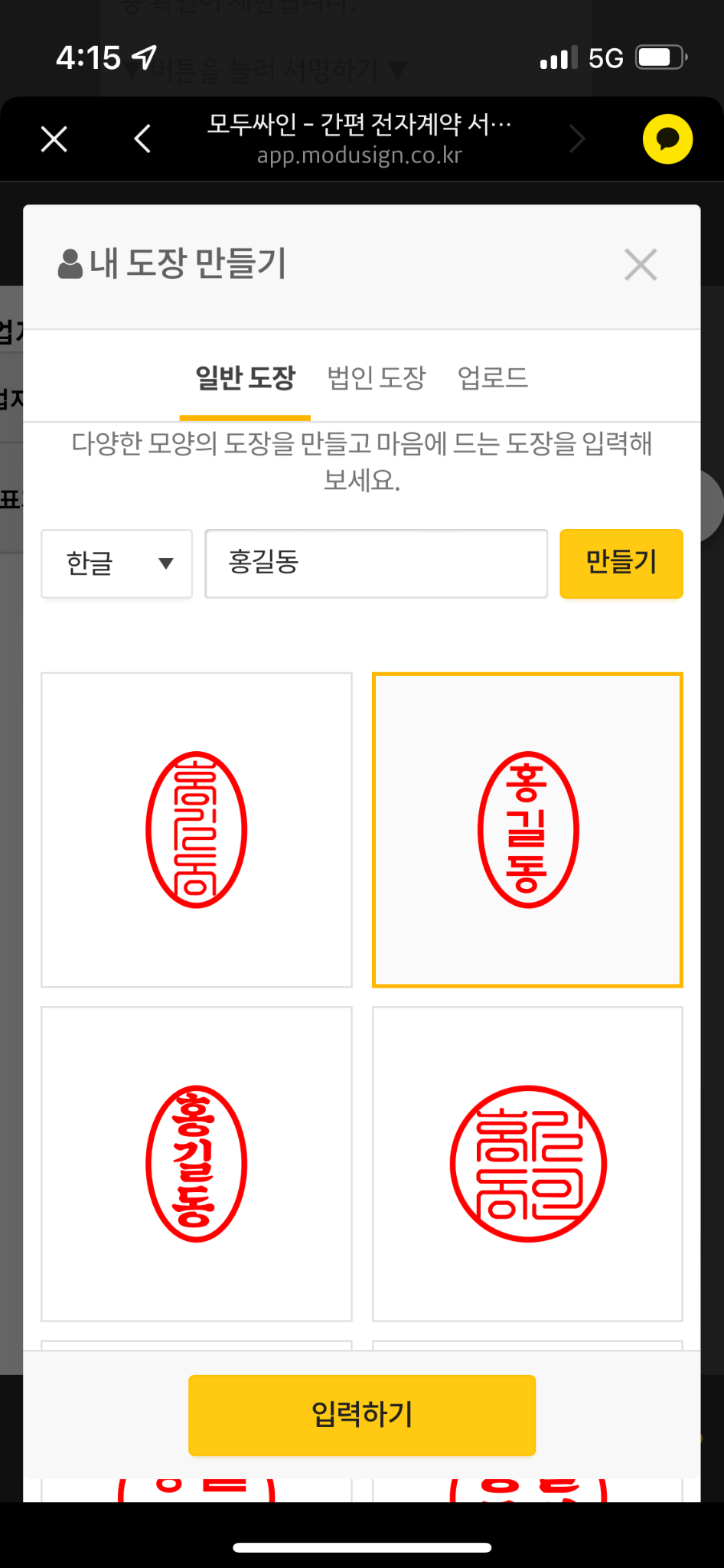Switch to the 법인 도장 tab
The image size is (724, 1568).
376,378
